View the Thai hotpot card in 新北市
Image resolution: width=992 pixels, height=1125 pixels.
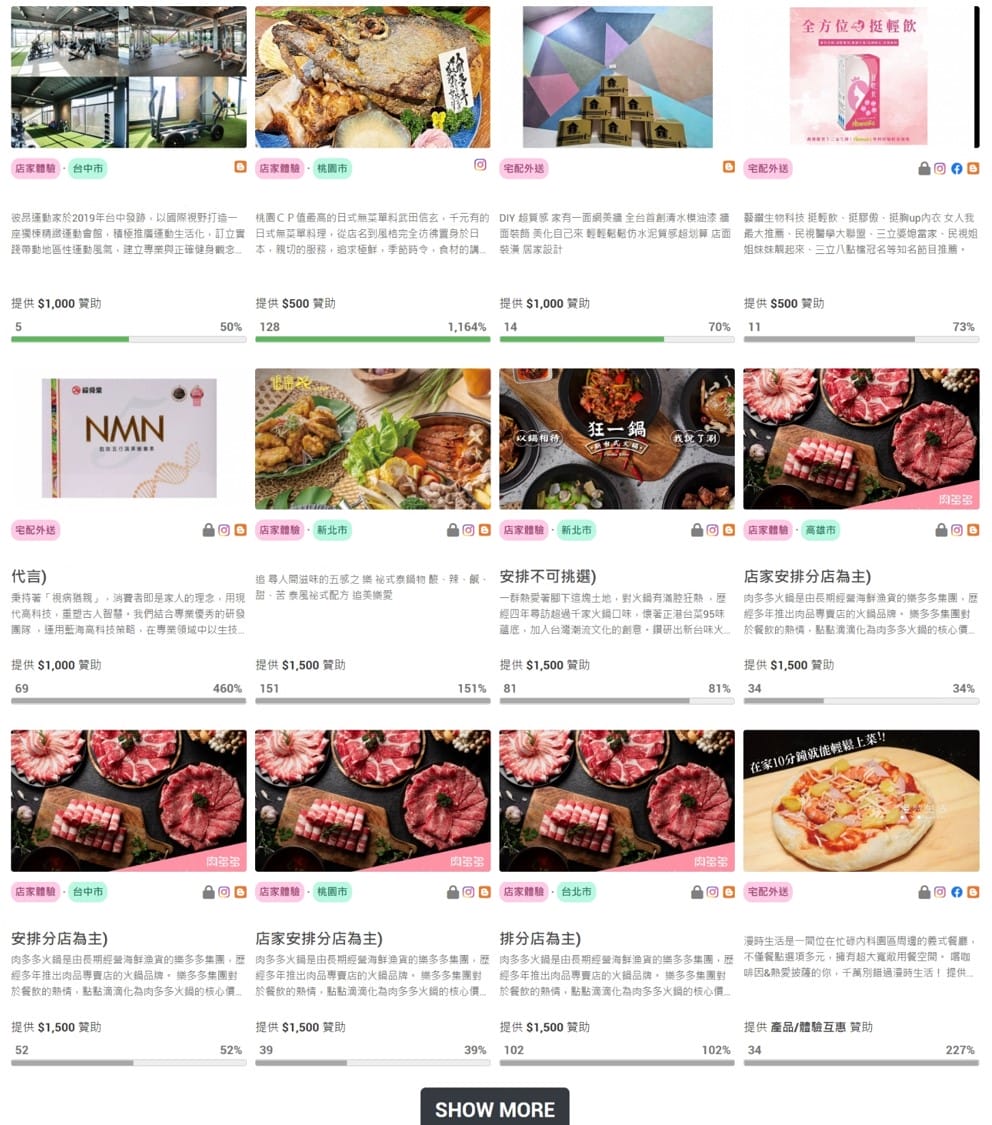point(372,439)
